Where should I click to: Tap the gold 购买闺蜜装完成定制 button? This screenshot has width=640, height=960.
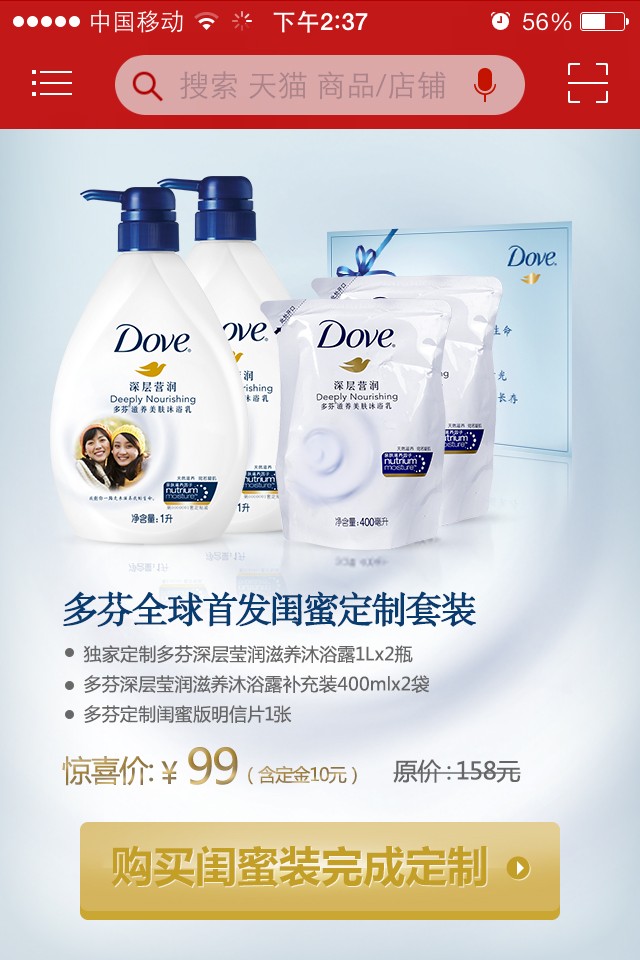click(320, 868)
